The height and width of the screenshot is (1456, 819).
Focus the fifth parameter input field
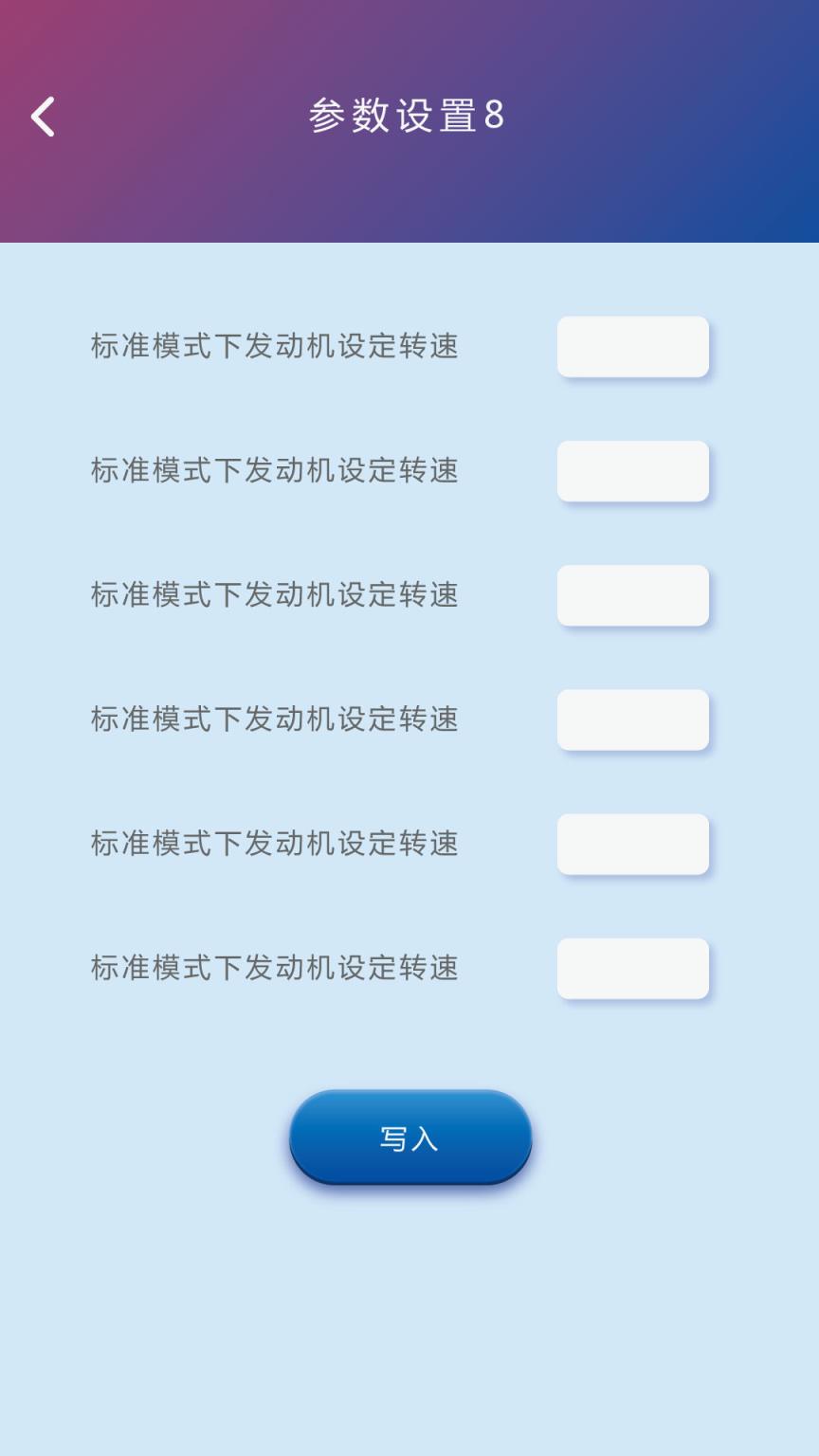click(x=633, y=844)
